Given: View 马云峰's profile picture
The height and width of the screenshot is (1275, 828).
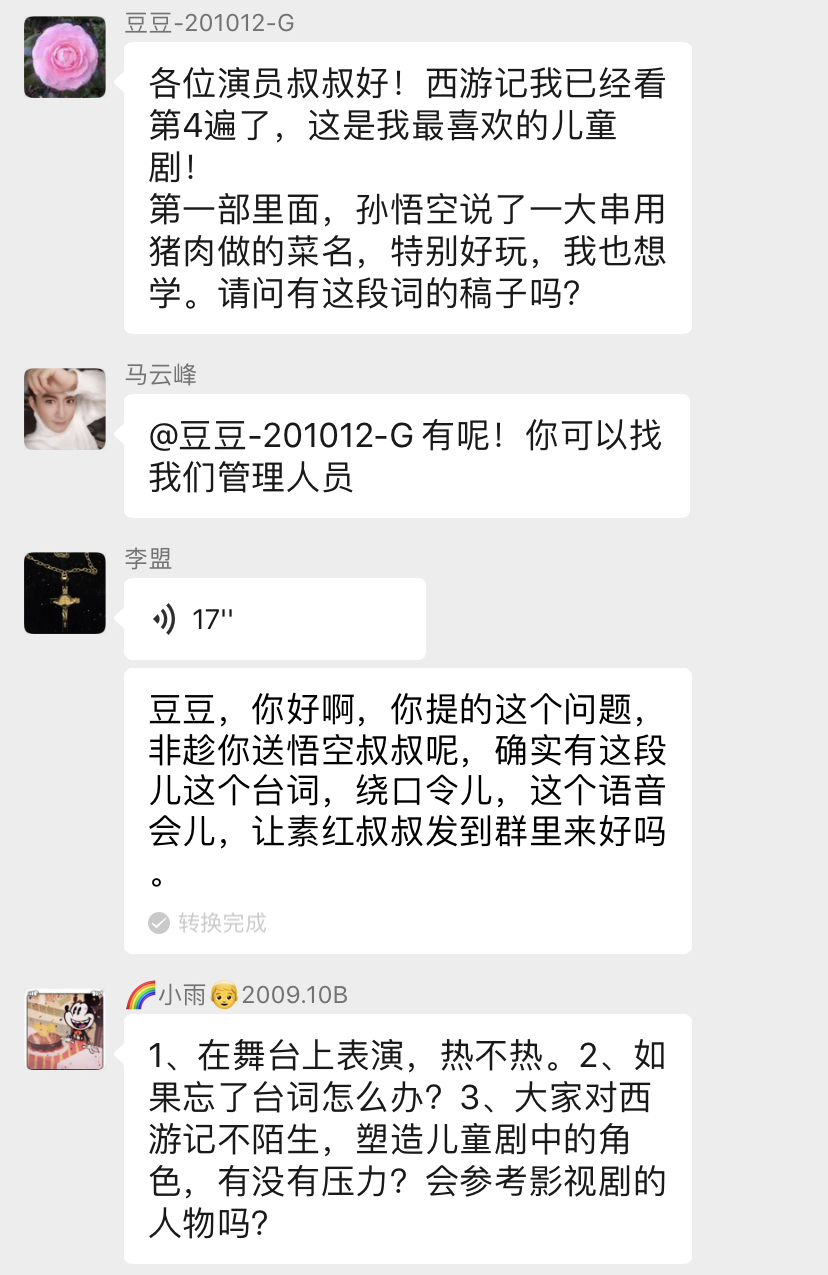Looking at the screenshot, I should [x=65, y=409].
